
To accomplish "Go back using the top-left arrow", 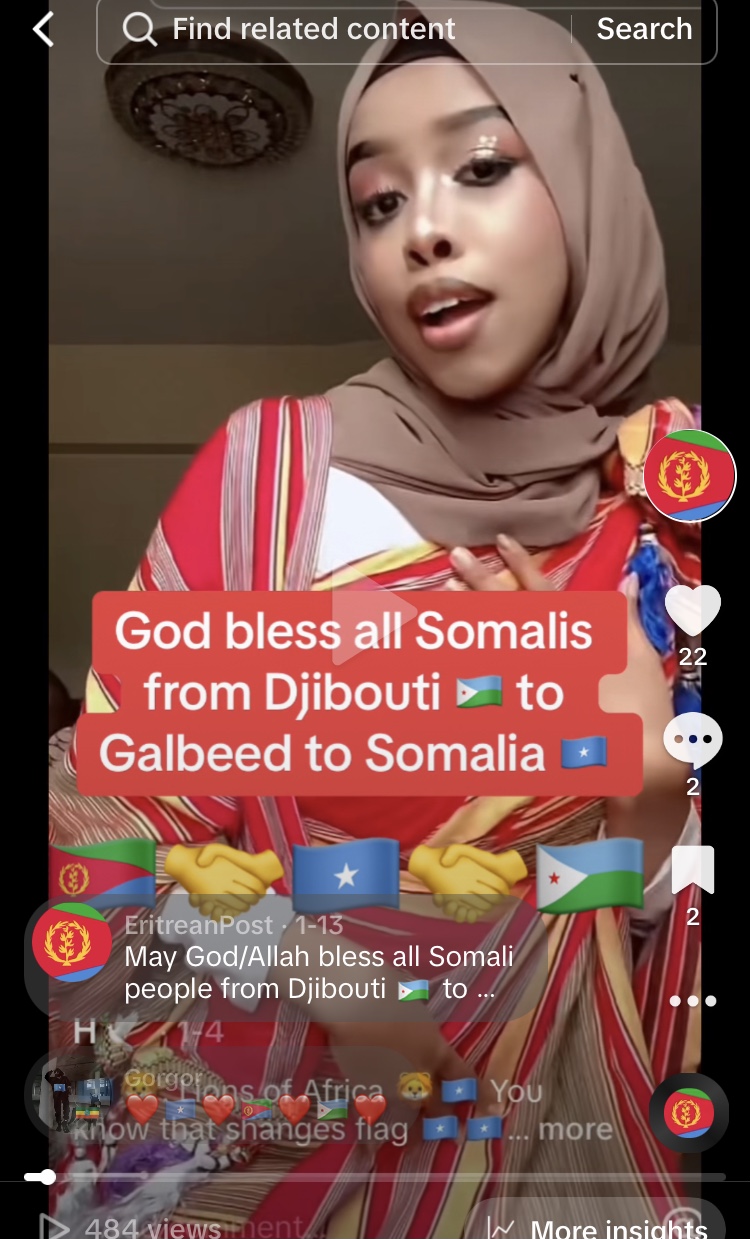I will pyautogui.click(x=43, y=30).
